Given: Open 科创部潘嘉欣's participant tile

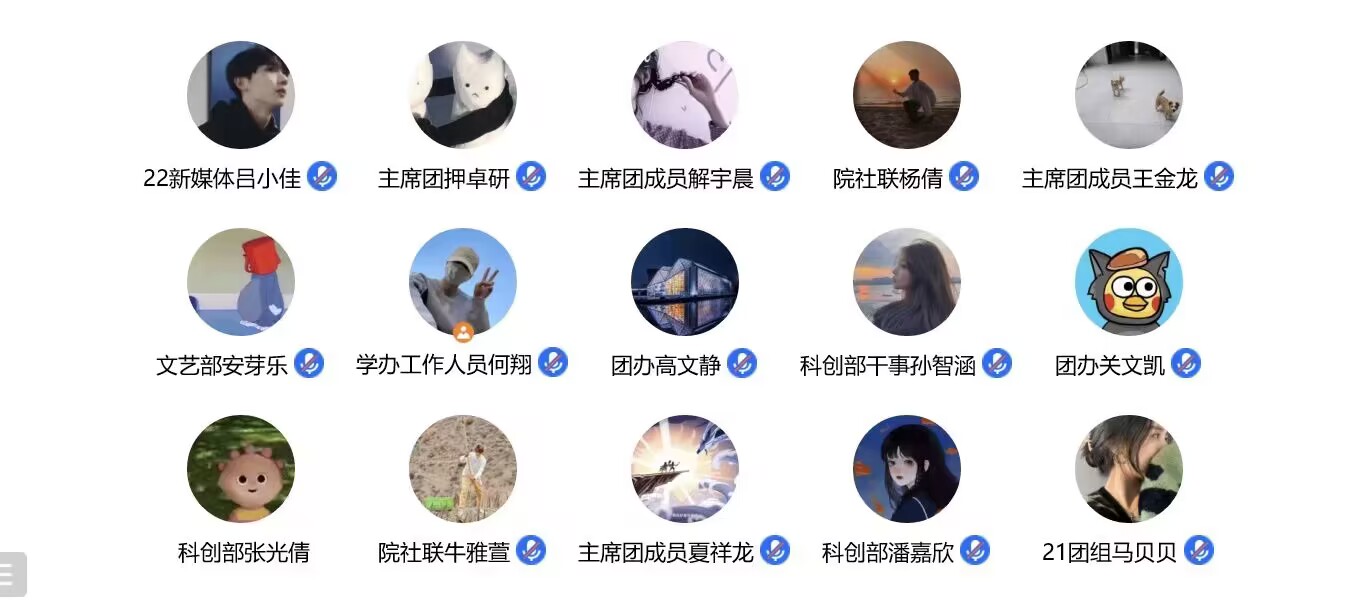Looking at the screenshot, I should pyautogui.click(x=906, y=469).
